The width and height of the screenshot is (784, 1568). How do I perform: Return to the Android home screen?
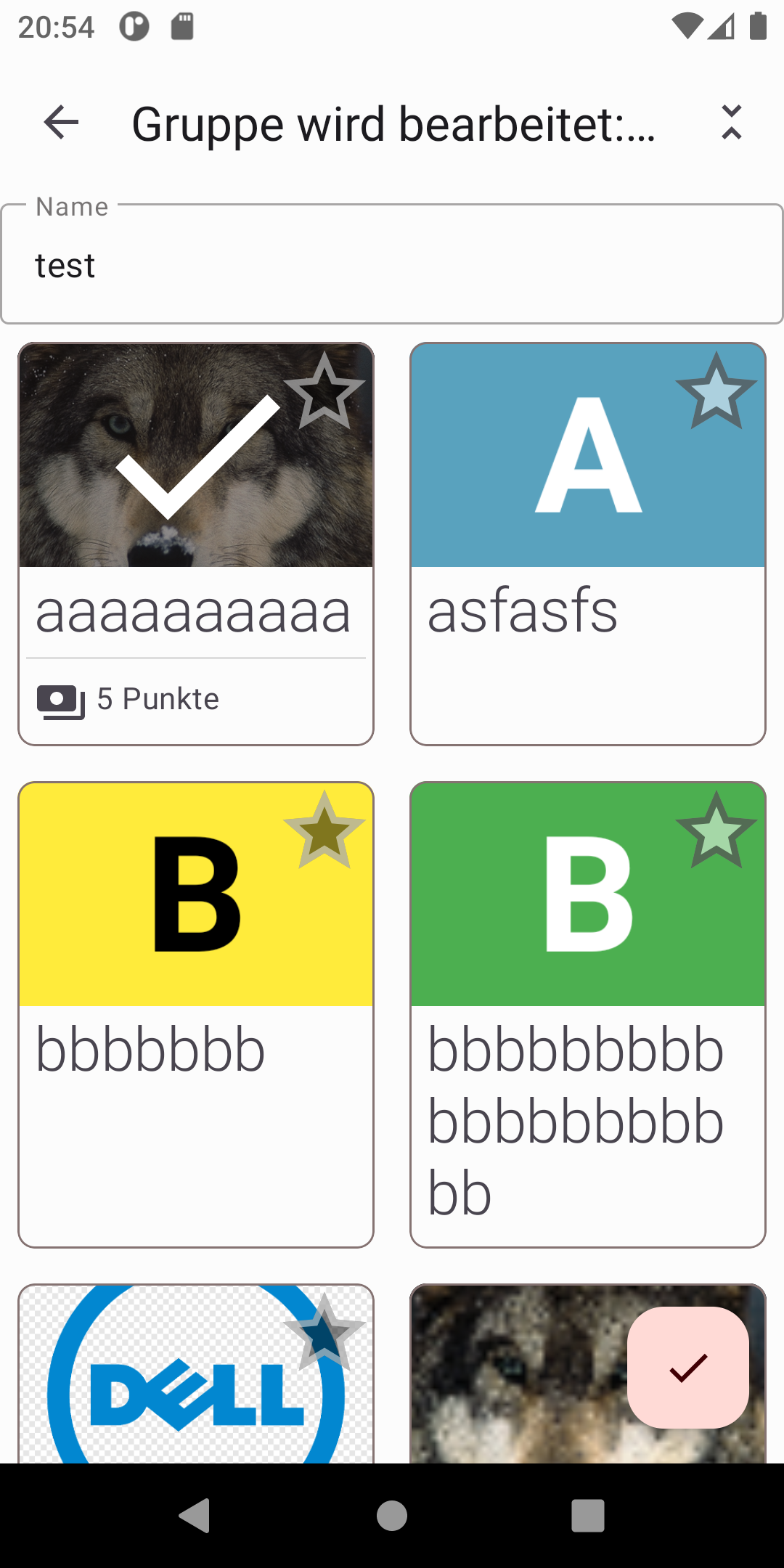coord(392,1516)
